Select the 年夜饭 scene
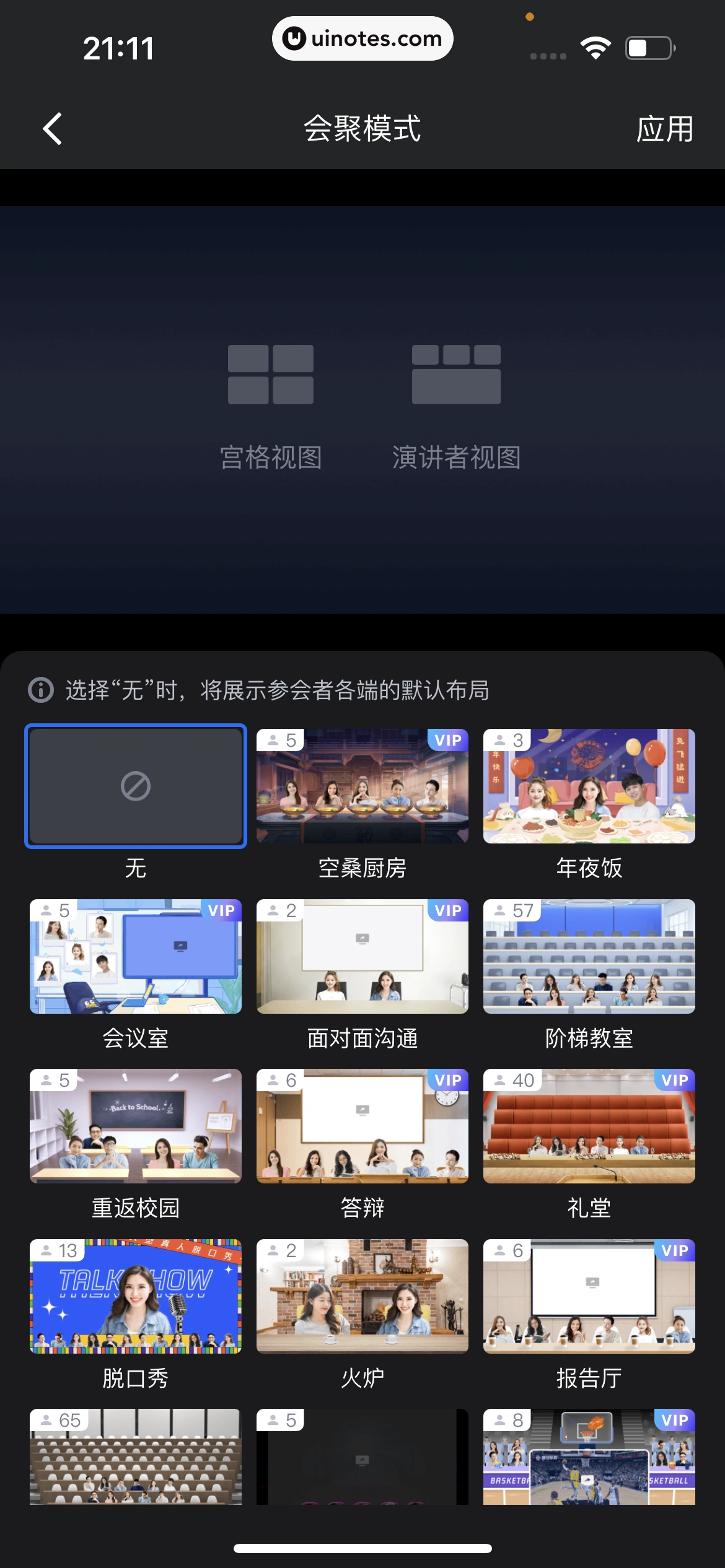 (589, 786)
